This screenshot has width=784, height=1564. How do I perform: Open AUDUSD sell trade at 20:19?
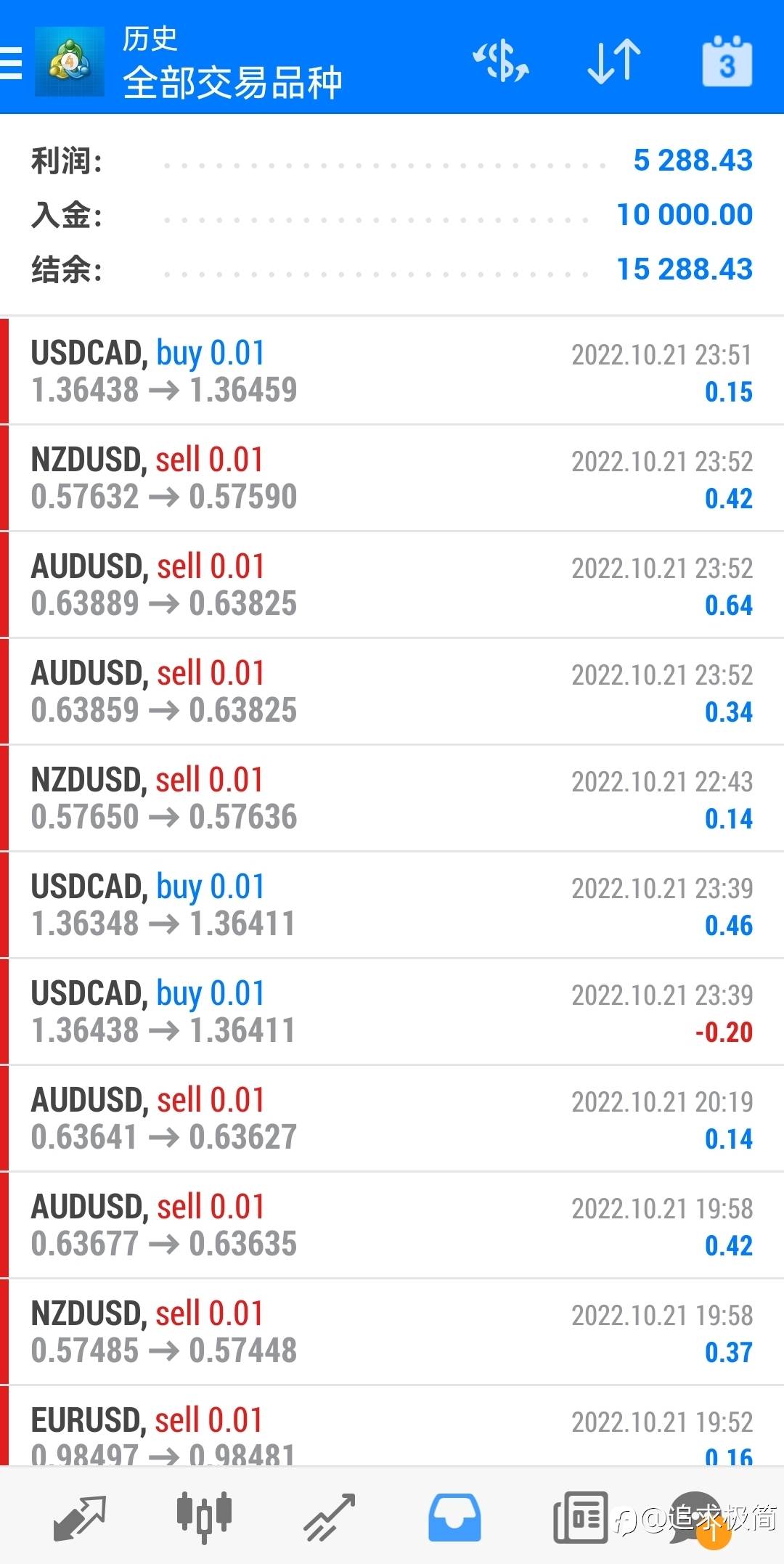click(392, 1118)
